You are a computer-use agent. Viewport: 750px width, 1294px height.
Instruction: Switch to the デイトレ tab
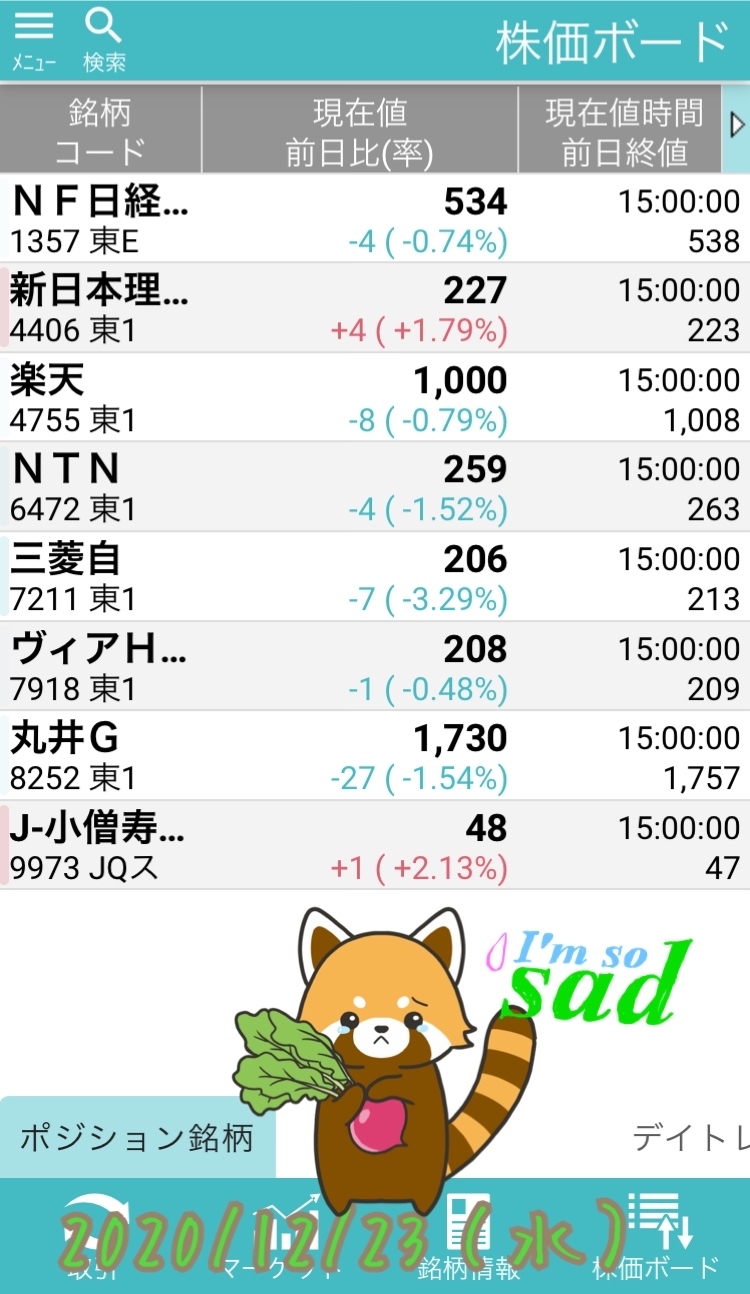(x=690, y=1137)
